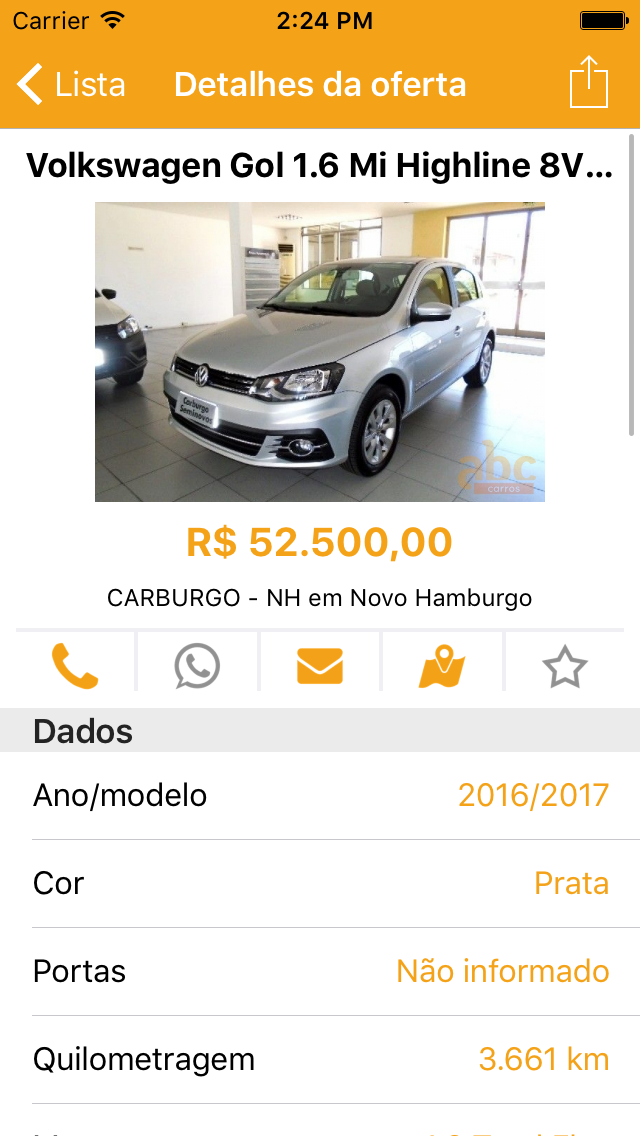The width and height of the screenshot is (640, 1136).
Task: Contact the seller via WhatsApp
Action: (x=197, y=666)
